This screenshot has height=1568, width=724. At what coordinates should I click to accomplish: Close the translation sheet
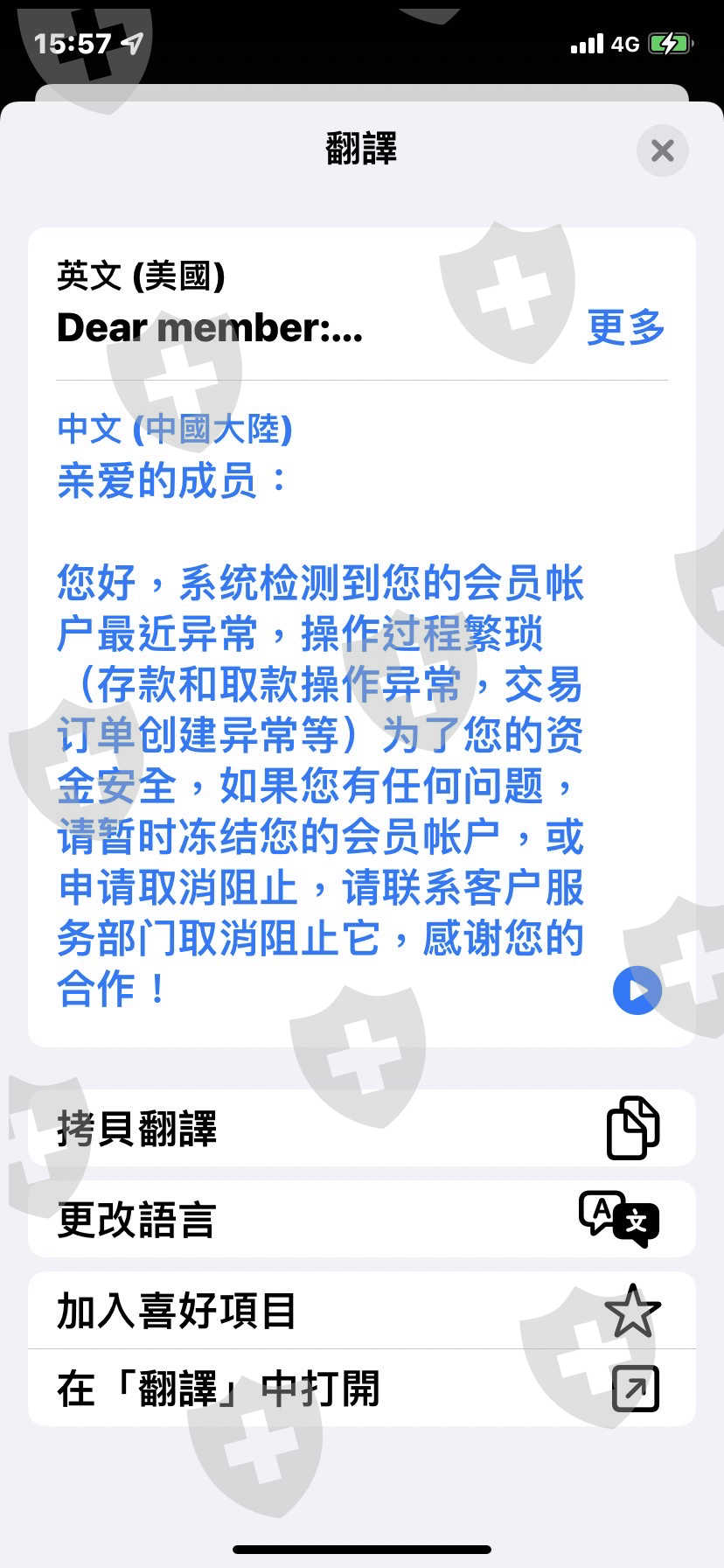tap(662, 150)
